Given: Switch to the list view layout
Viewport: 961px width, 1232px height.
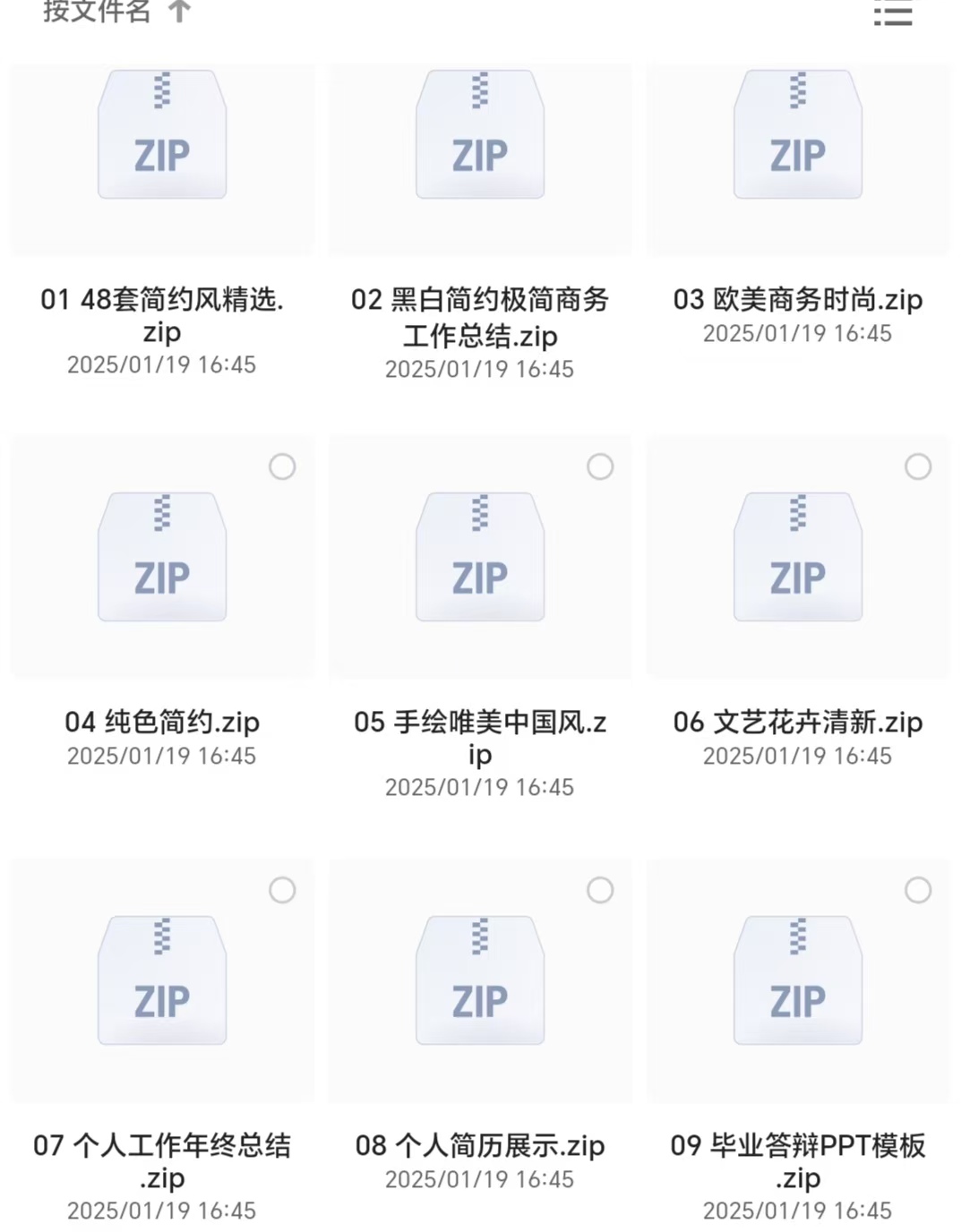Looking at the screenshot, I should coord(892,13).
